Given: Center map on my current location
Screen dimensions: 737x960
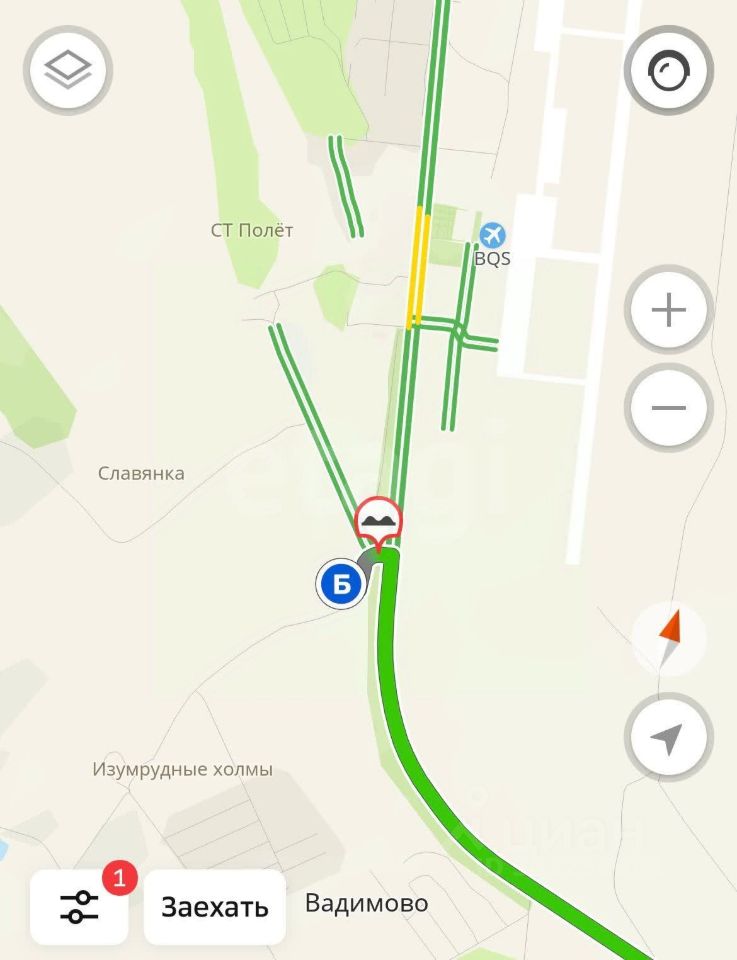Looking at the screenshot, I should click(x=667, y=738).
